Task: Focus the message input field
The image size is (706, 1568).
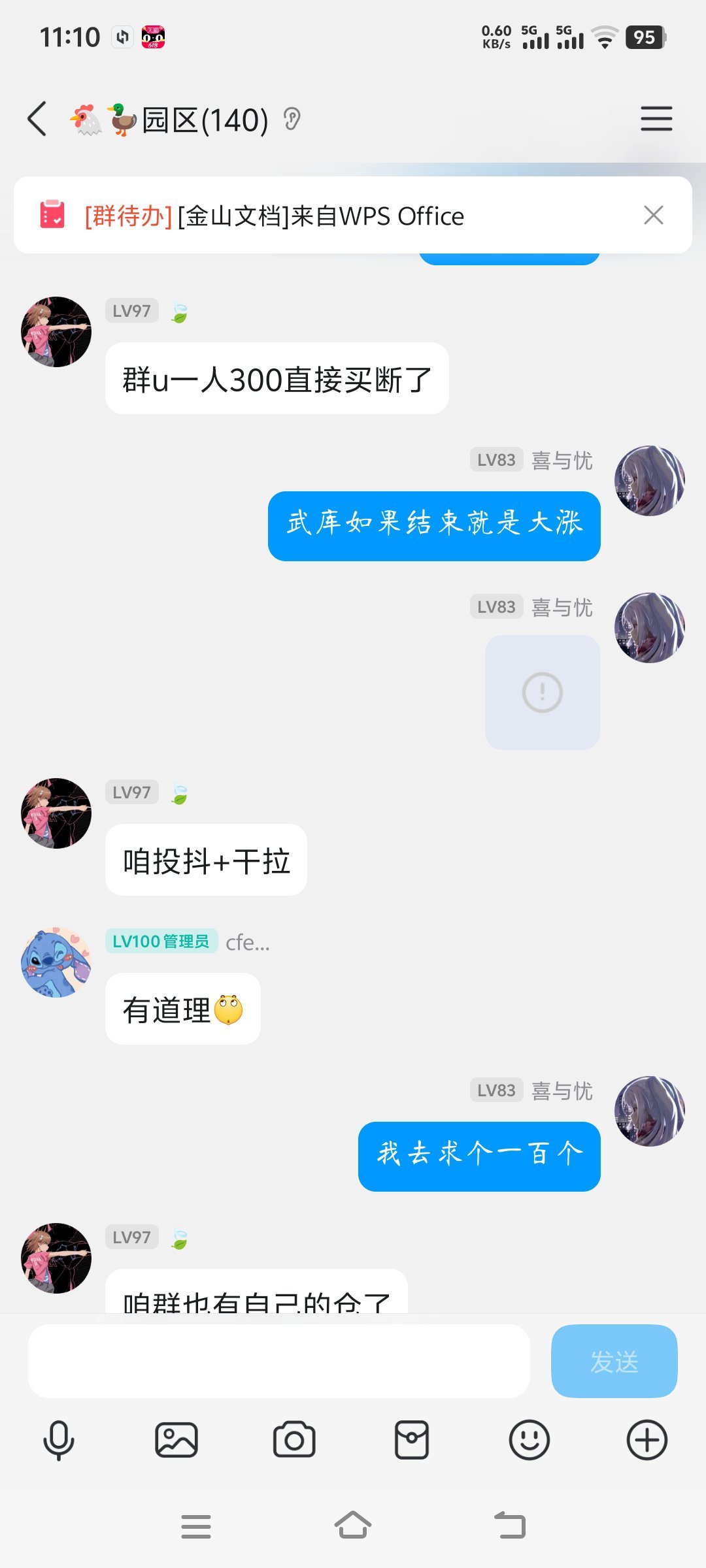Action: pos(278,1362)
